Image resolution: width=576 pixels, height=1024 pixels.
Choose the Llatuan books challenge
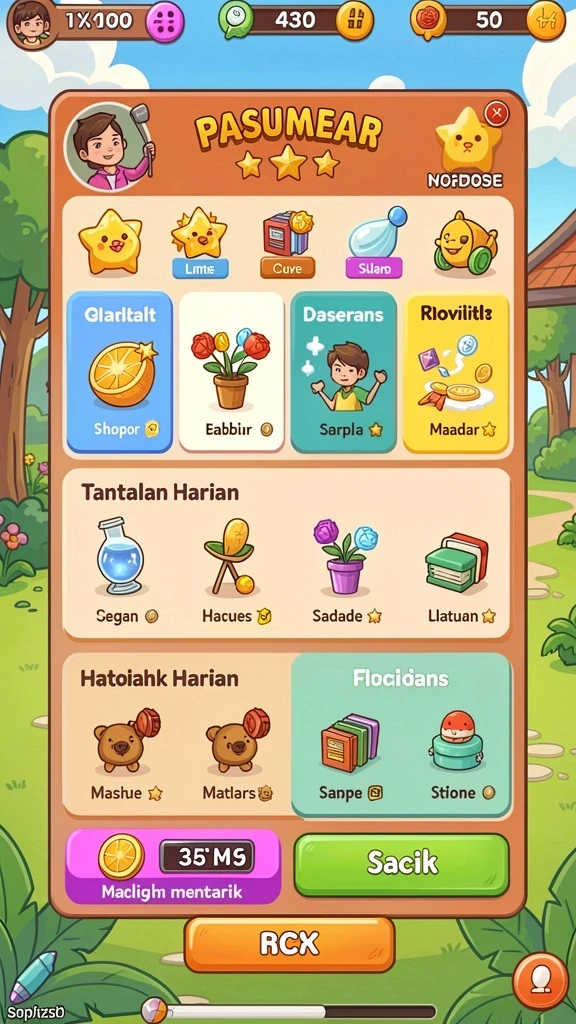(x=461, y=568)
